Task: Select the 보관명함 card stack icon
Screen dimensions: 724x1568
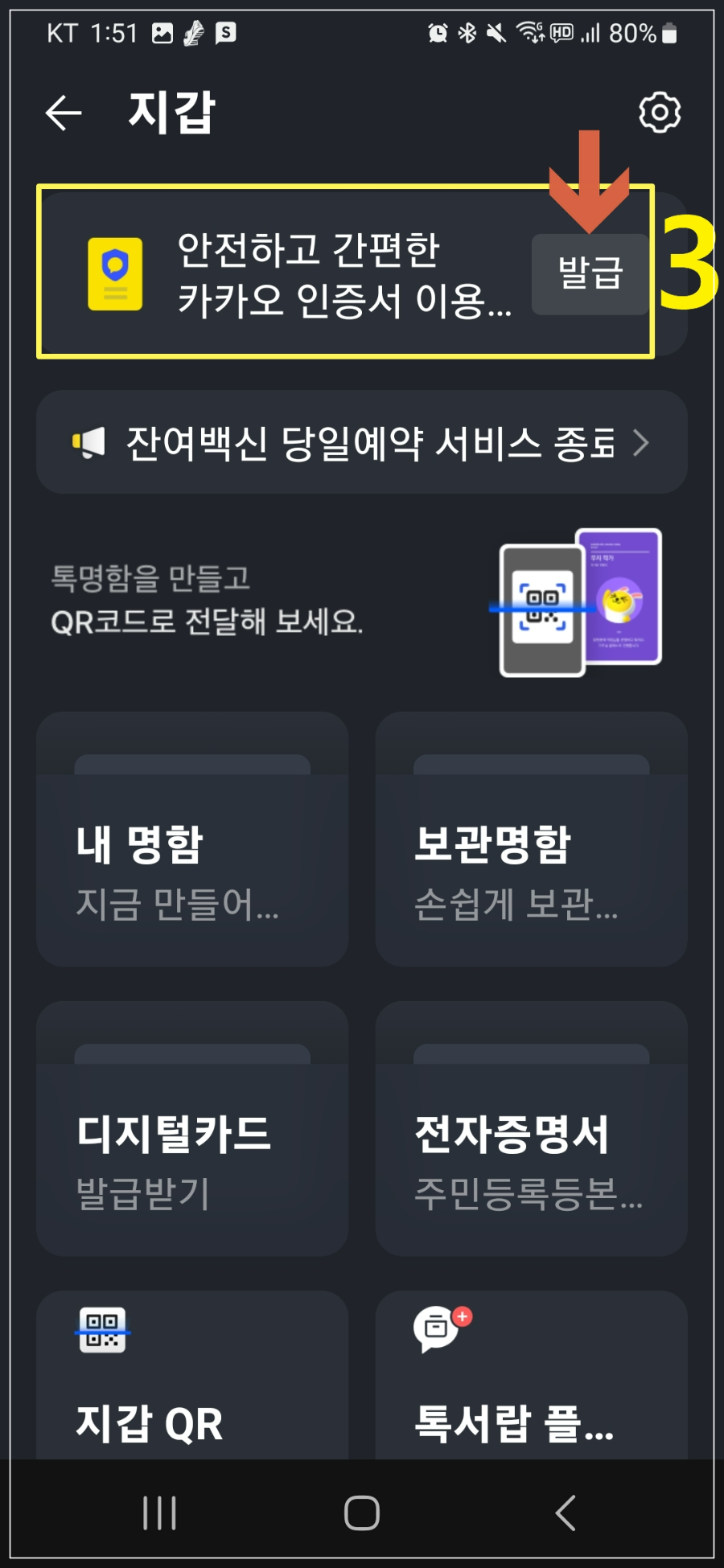Action: [532, 772]
